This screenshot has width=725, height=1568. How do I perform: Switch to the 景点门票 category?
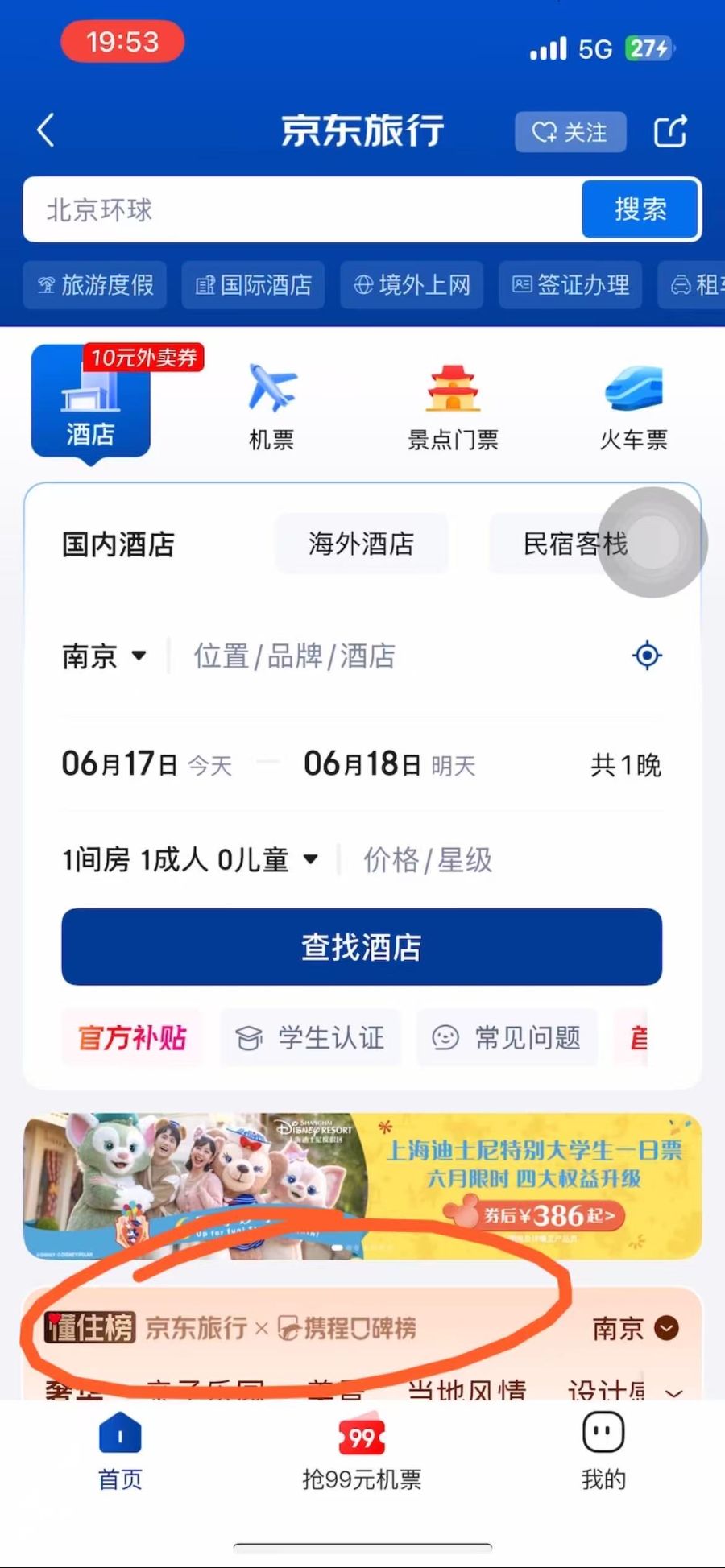453,407
